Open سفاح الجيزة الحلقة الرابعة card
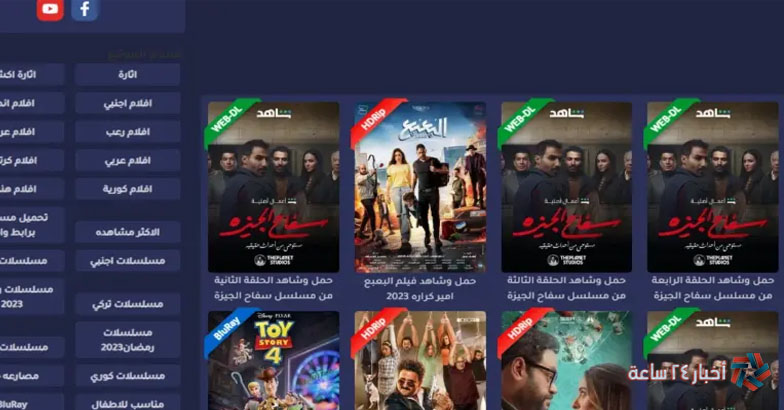 click(x=712, y=187)
